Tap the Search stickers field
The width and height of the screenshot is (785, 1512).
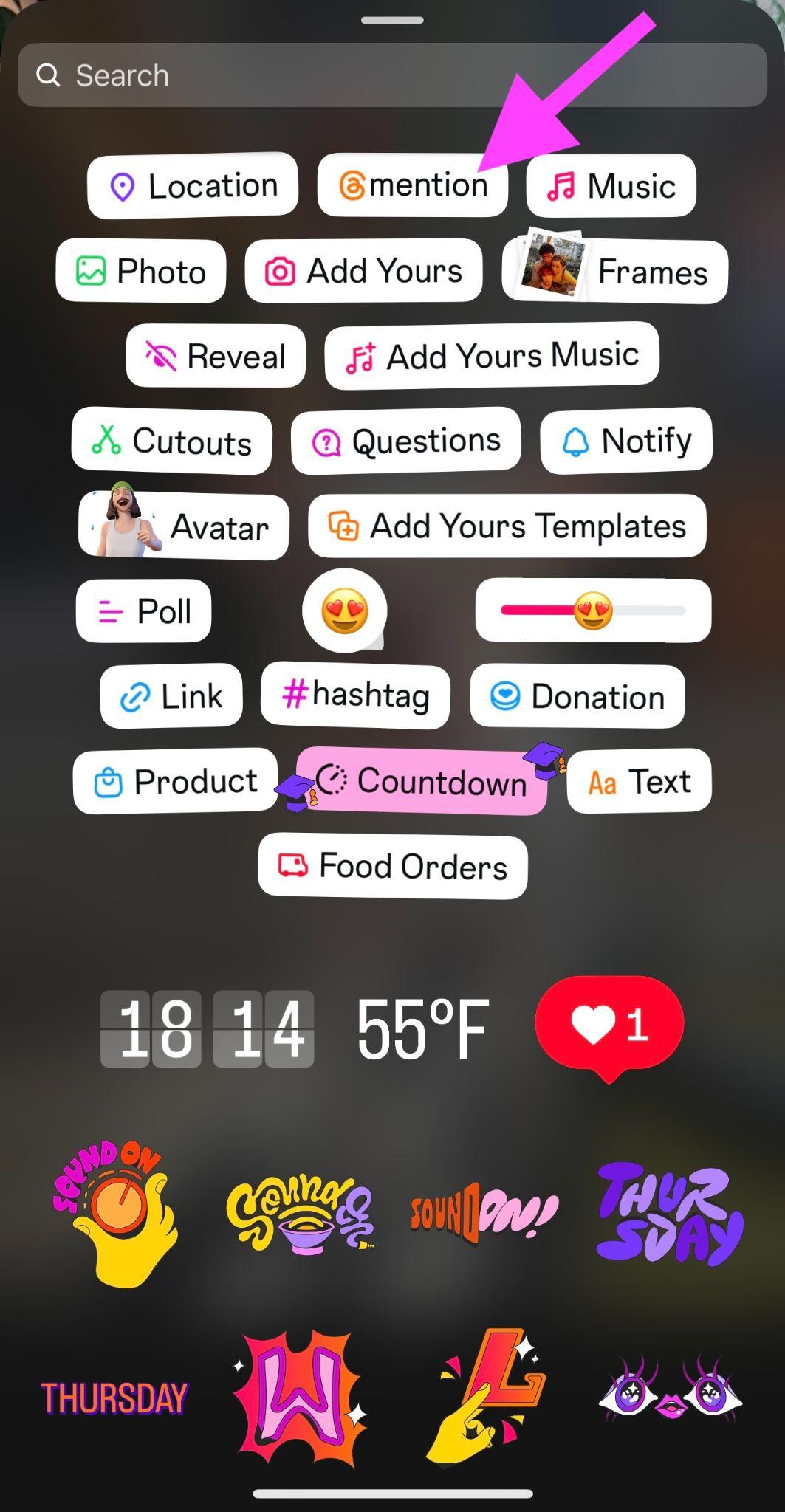point(391,75)
